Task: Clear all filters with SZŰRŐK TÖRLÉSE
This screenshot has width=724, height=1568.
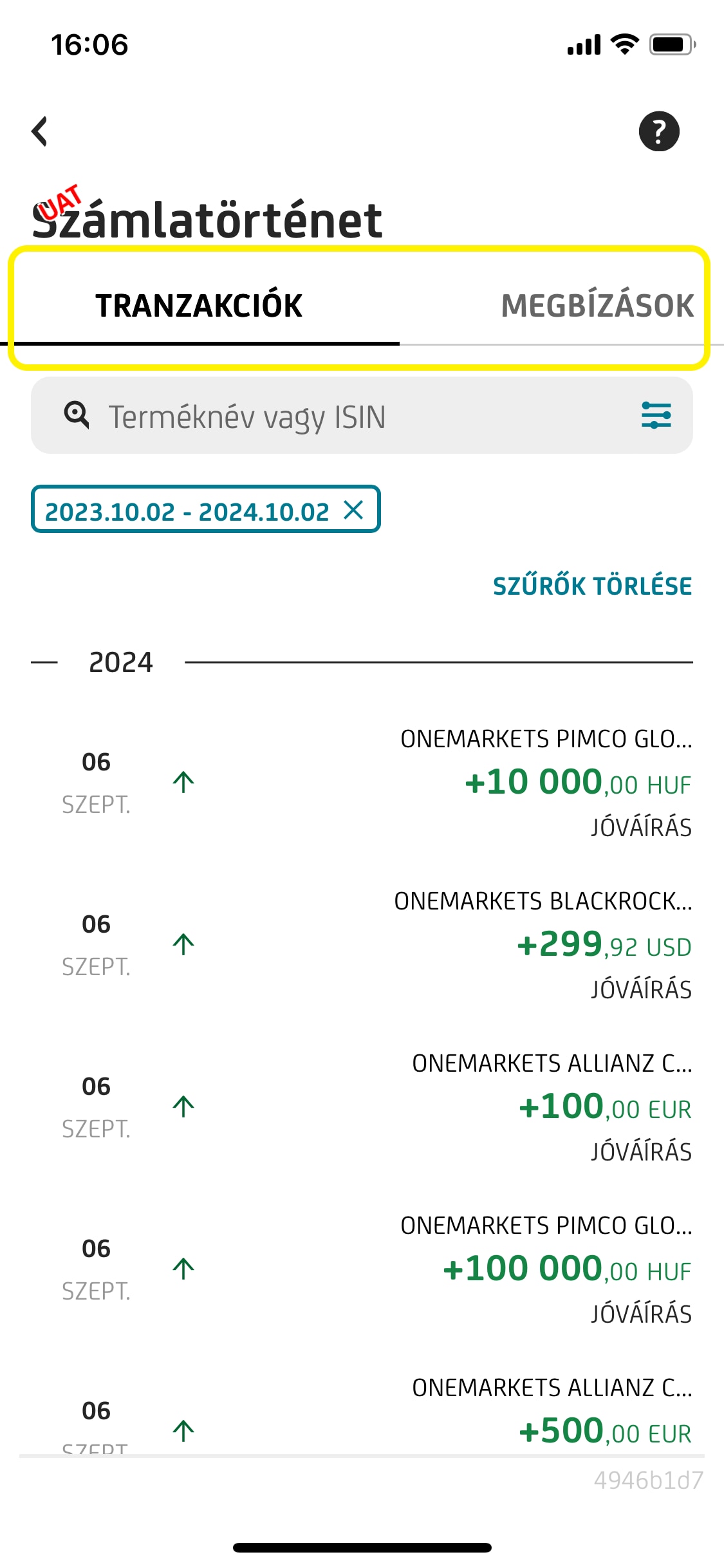Action: point(592,586)
